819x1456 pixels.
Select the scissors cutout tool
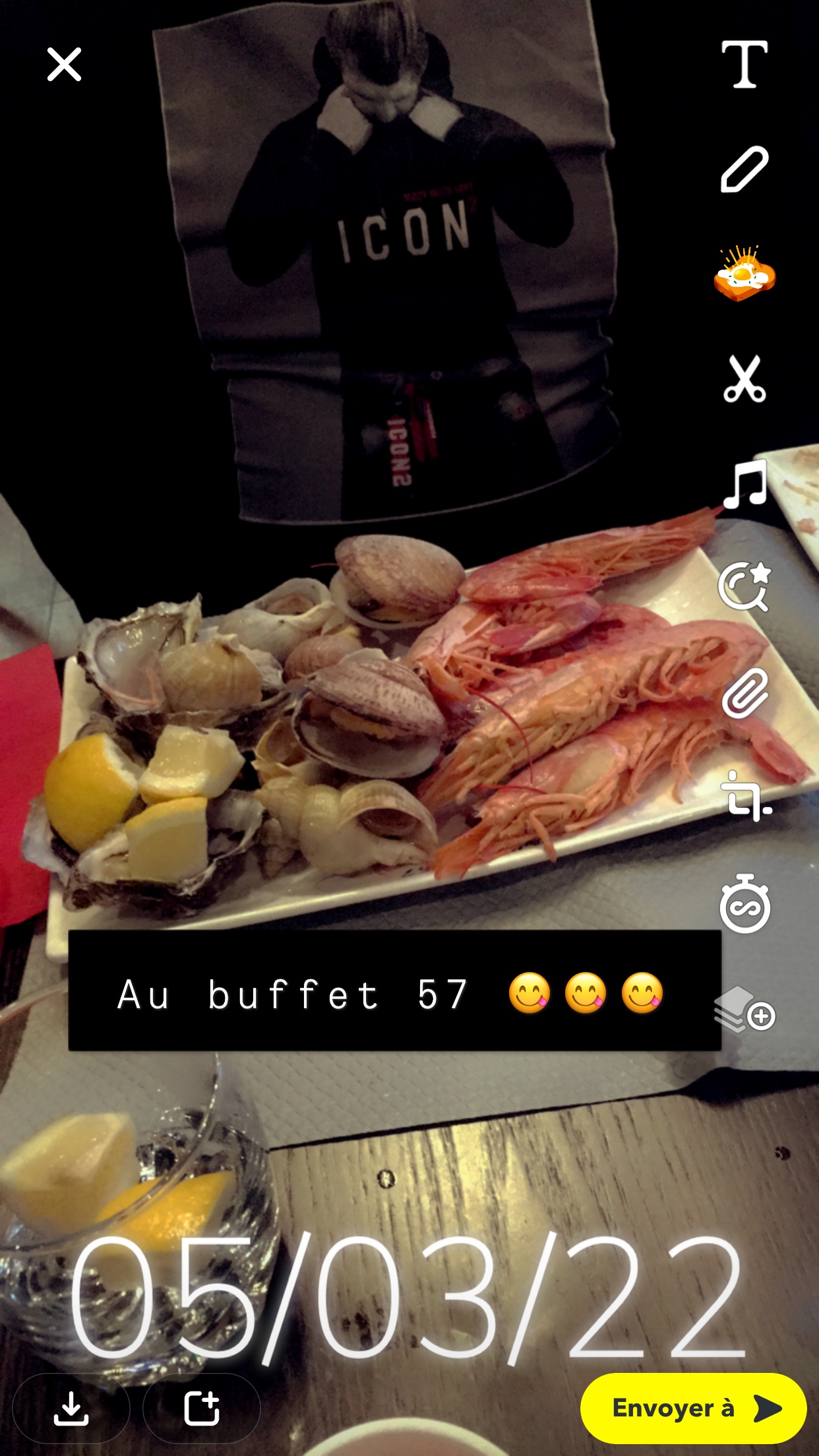[x=744, y=379]
